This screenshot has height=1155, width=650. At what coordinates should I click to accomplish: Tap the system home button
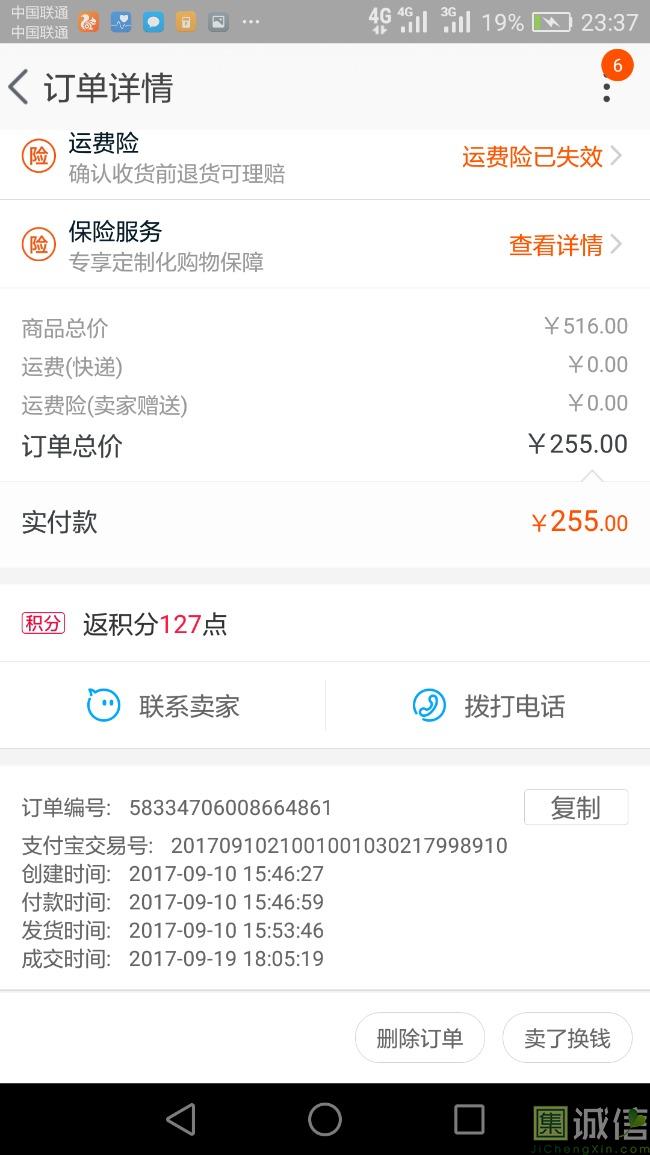pos(324,1120)
